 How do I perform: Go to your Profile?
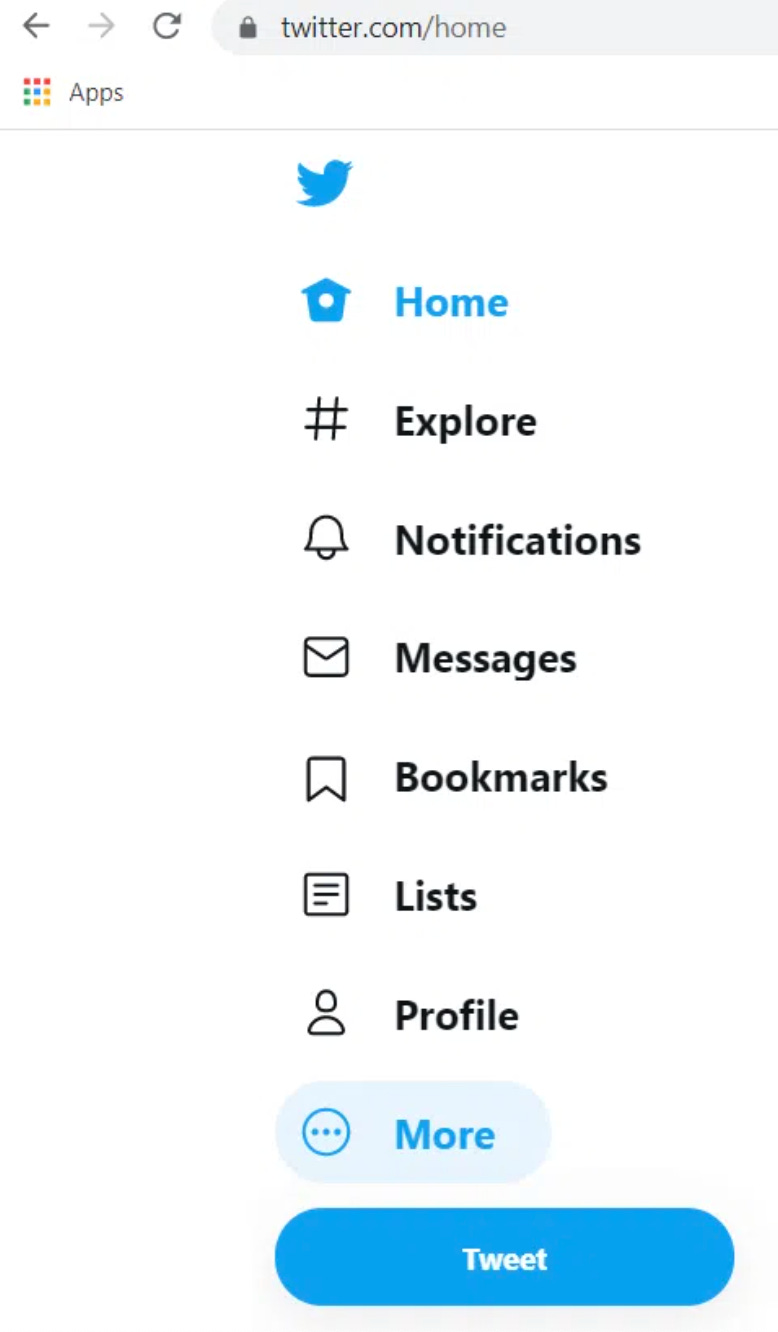click(x=411, y=1015)
